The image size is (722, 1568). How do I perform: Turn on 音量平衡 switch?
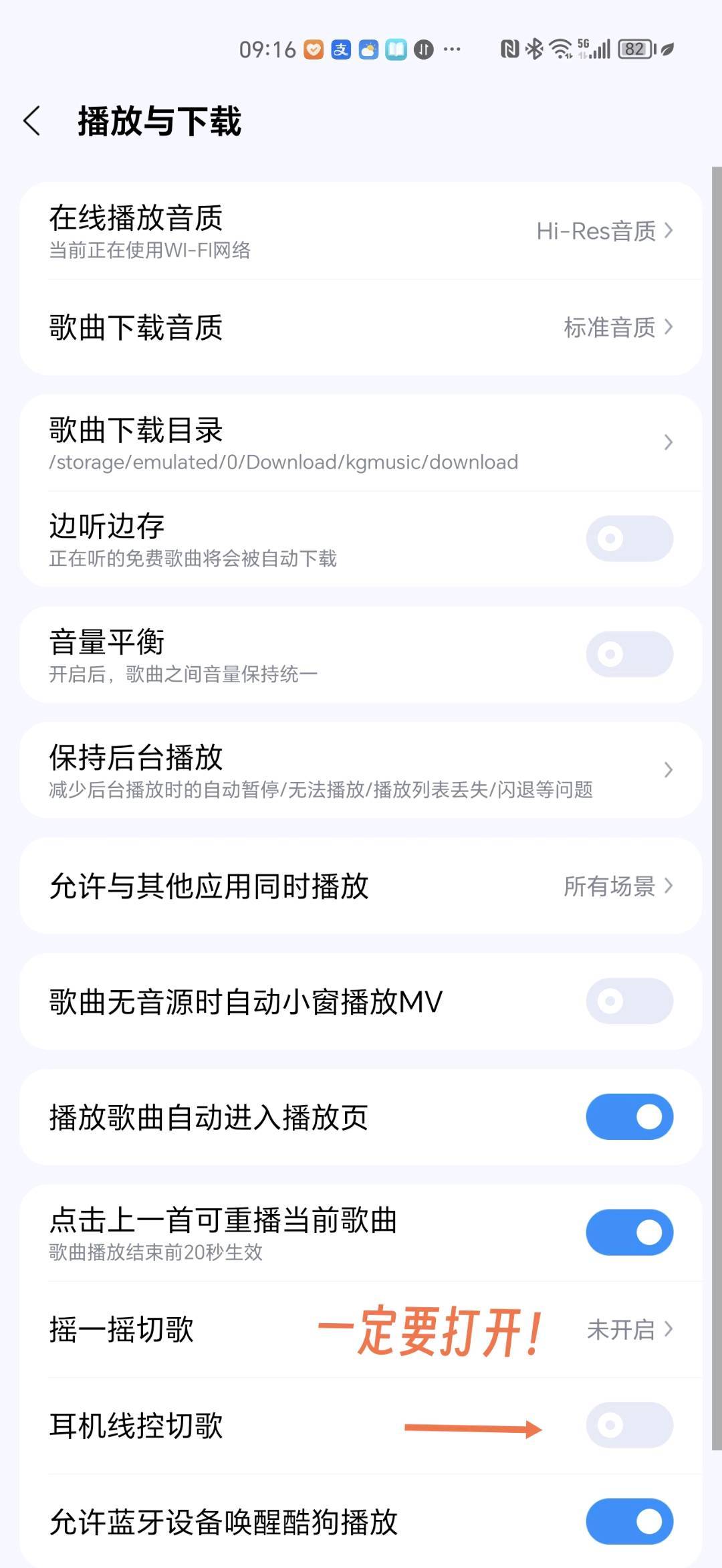[x=629, y=654]
